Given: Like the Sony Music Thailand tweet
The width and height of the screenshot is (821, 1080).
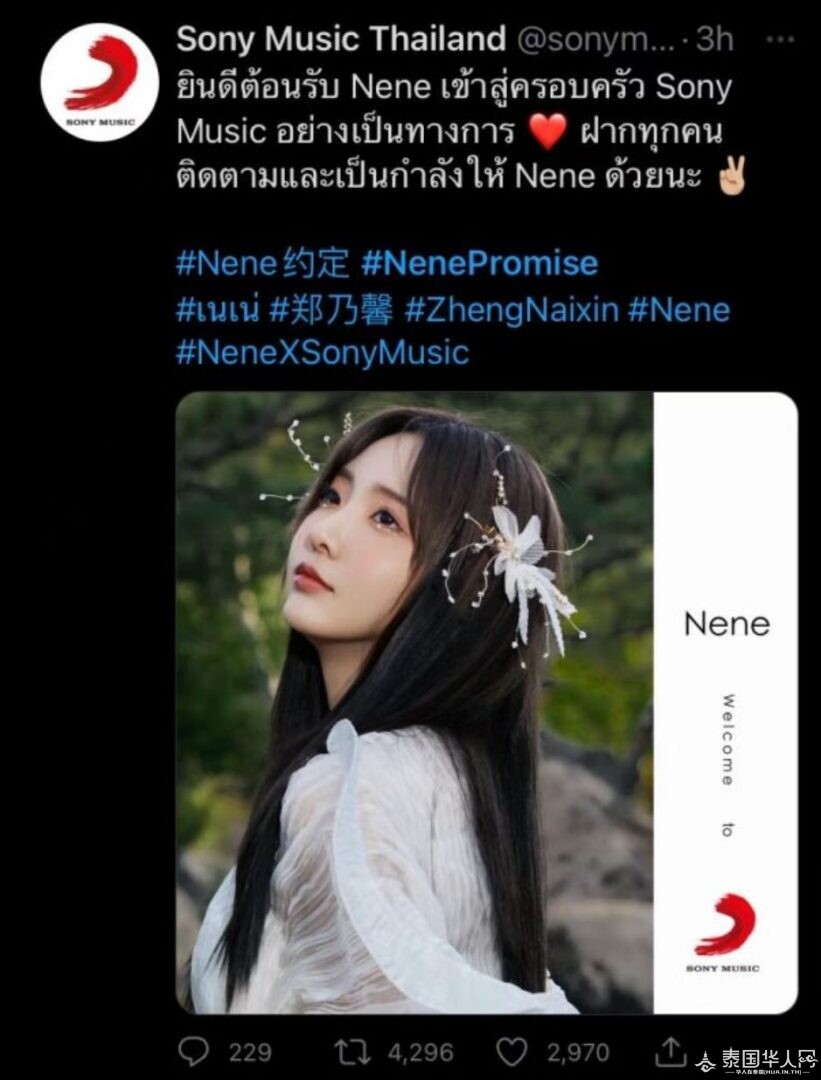Looking at the screenshot, I should 513,1051.
